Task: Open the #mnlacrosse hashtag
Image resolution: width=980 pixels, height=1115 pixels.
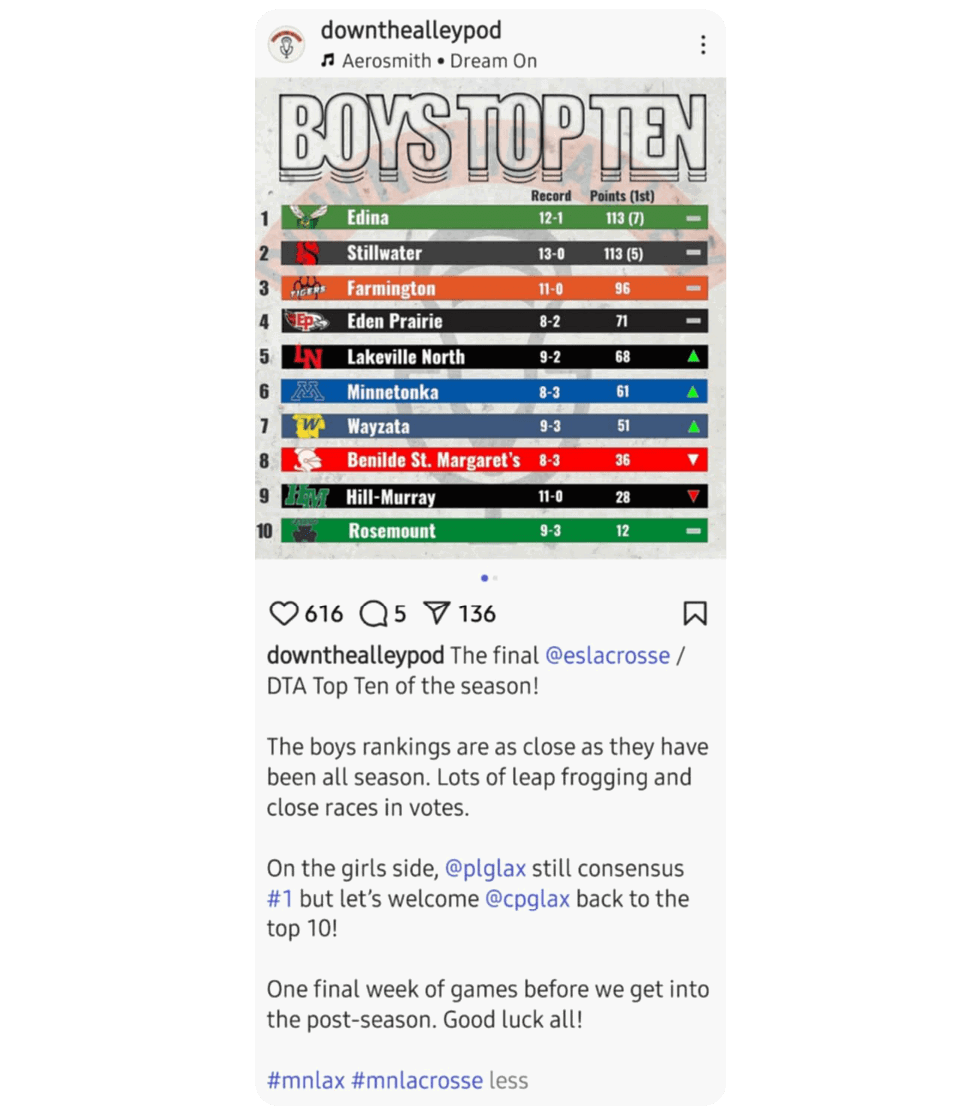Action: 416,1080
